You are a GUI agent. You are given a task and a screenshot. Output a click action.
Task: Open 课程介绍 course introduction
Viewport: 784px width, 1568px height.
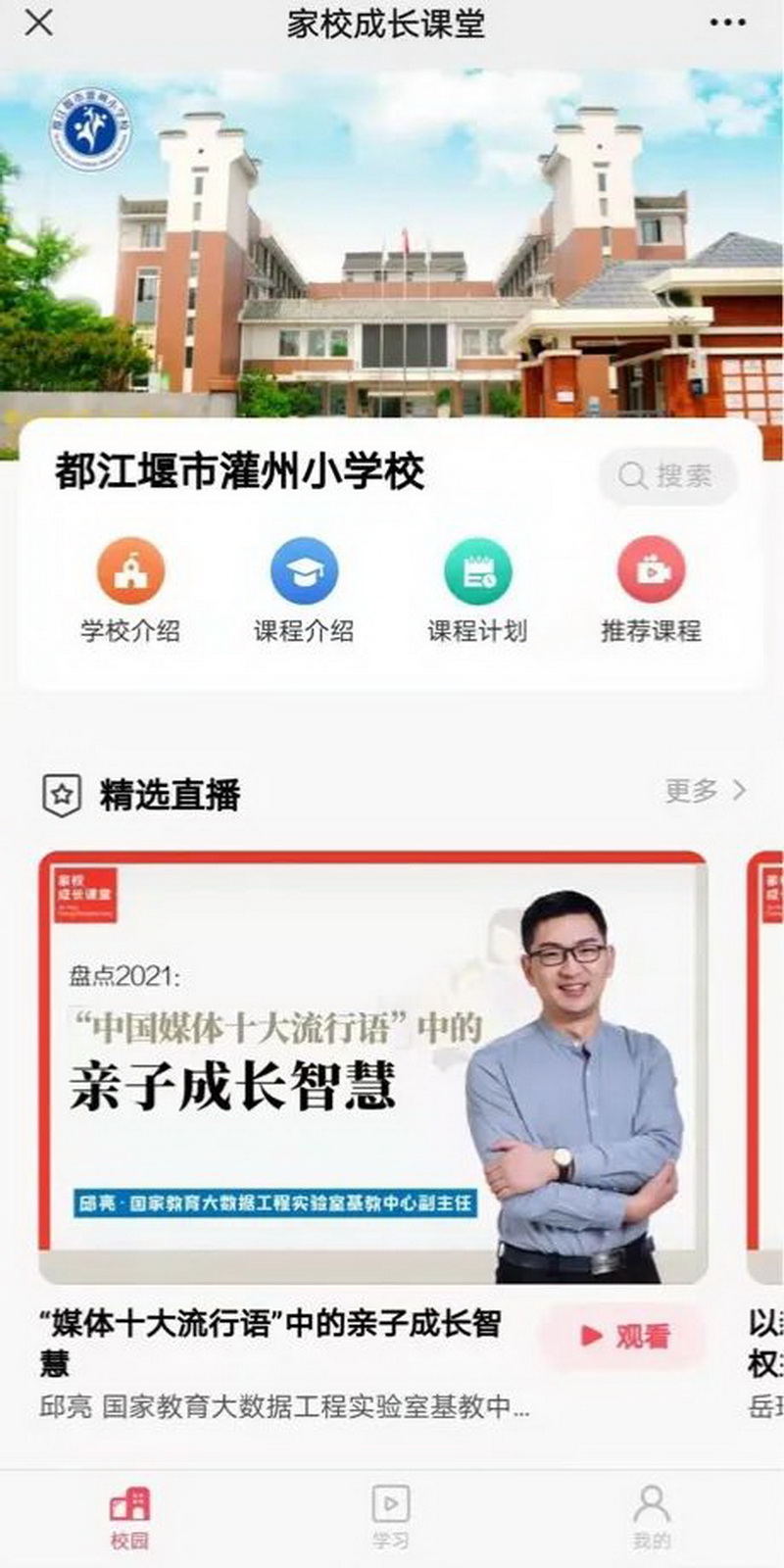304,589
